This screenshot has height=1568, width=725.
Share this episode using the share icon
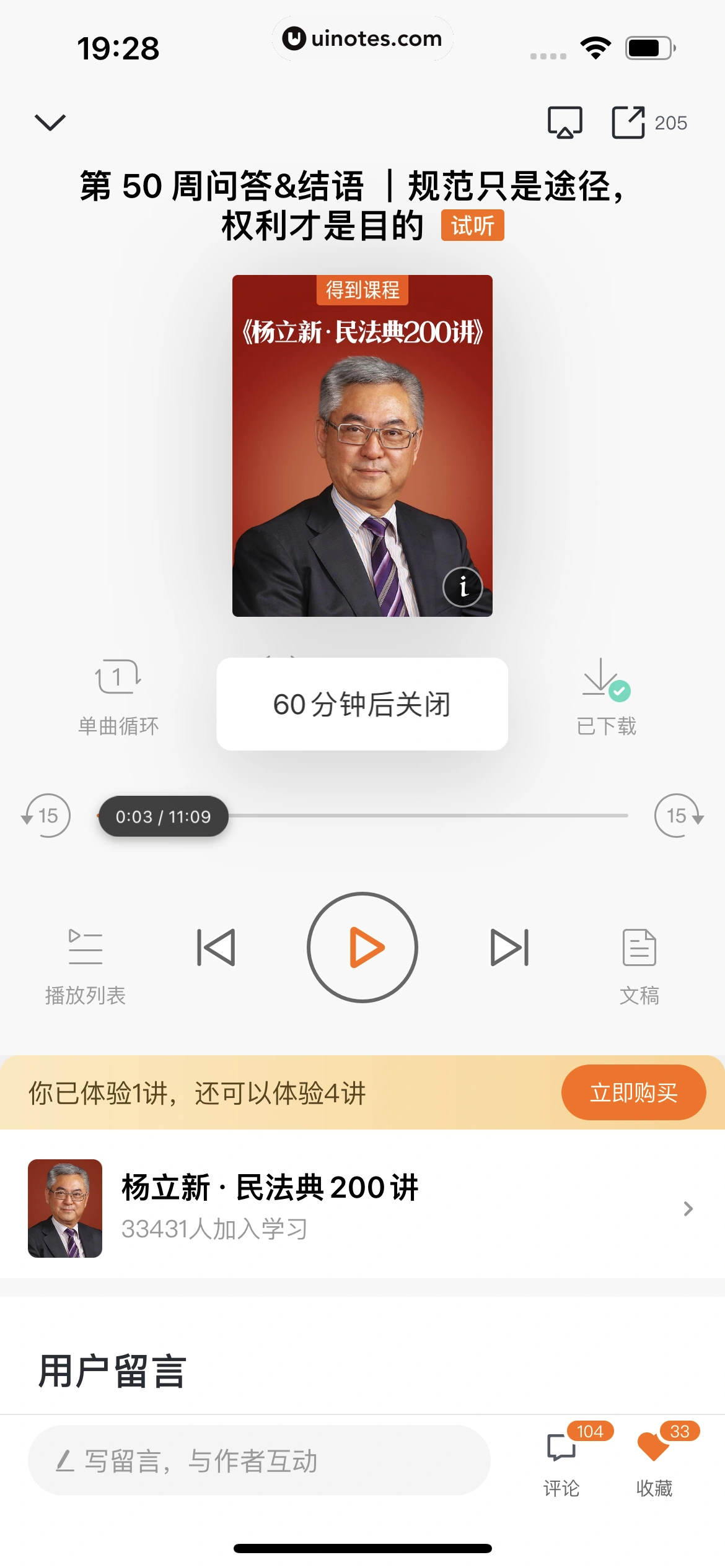(x=628, y=121)
